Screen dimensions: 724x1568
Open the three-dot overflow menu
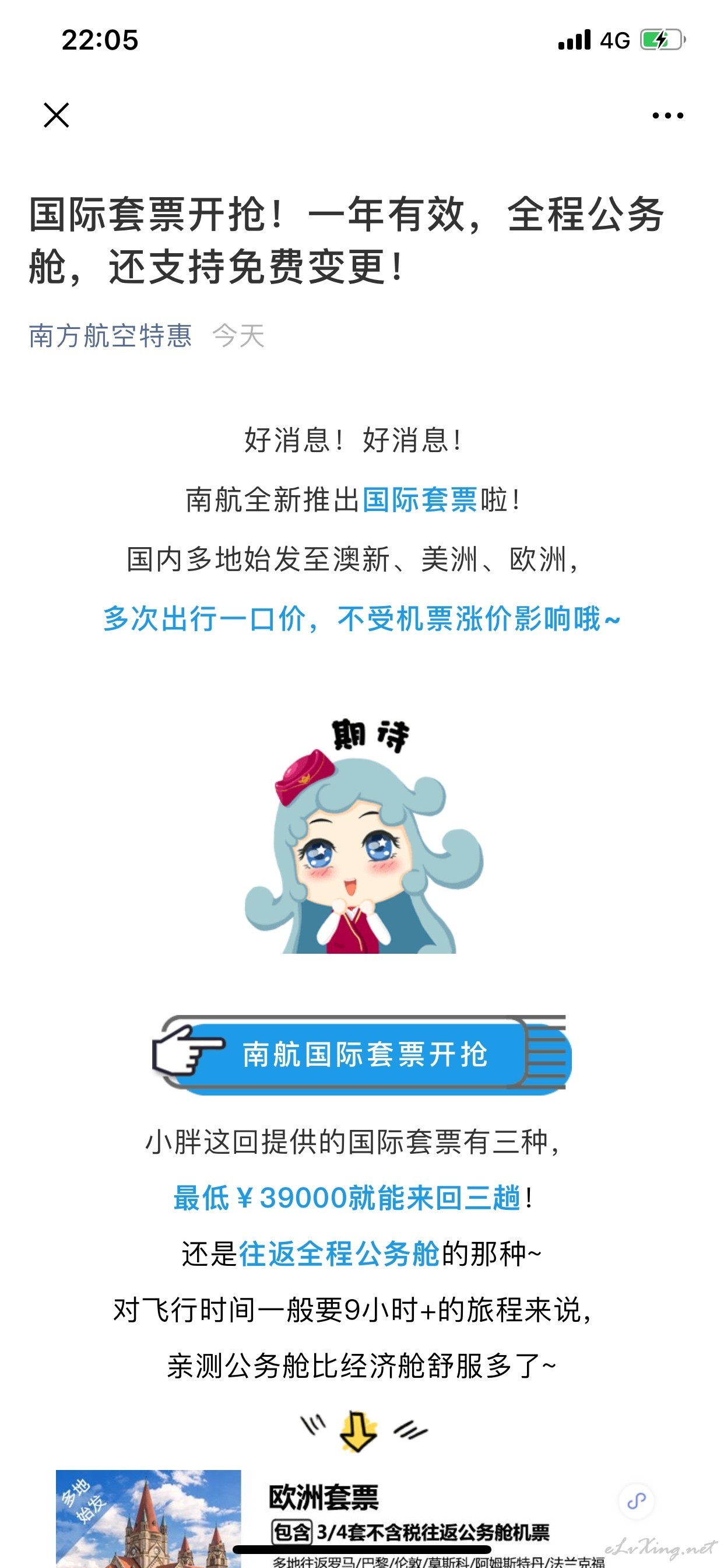667,115
